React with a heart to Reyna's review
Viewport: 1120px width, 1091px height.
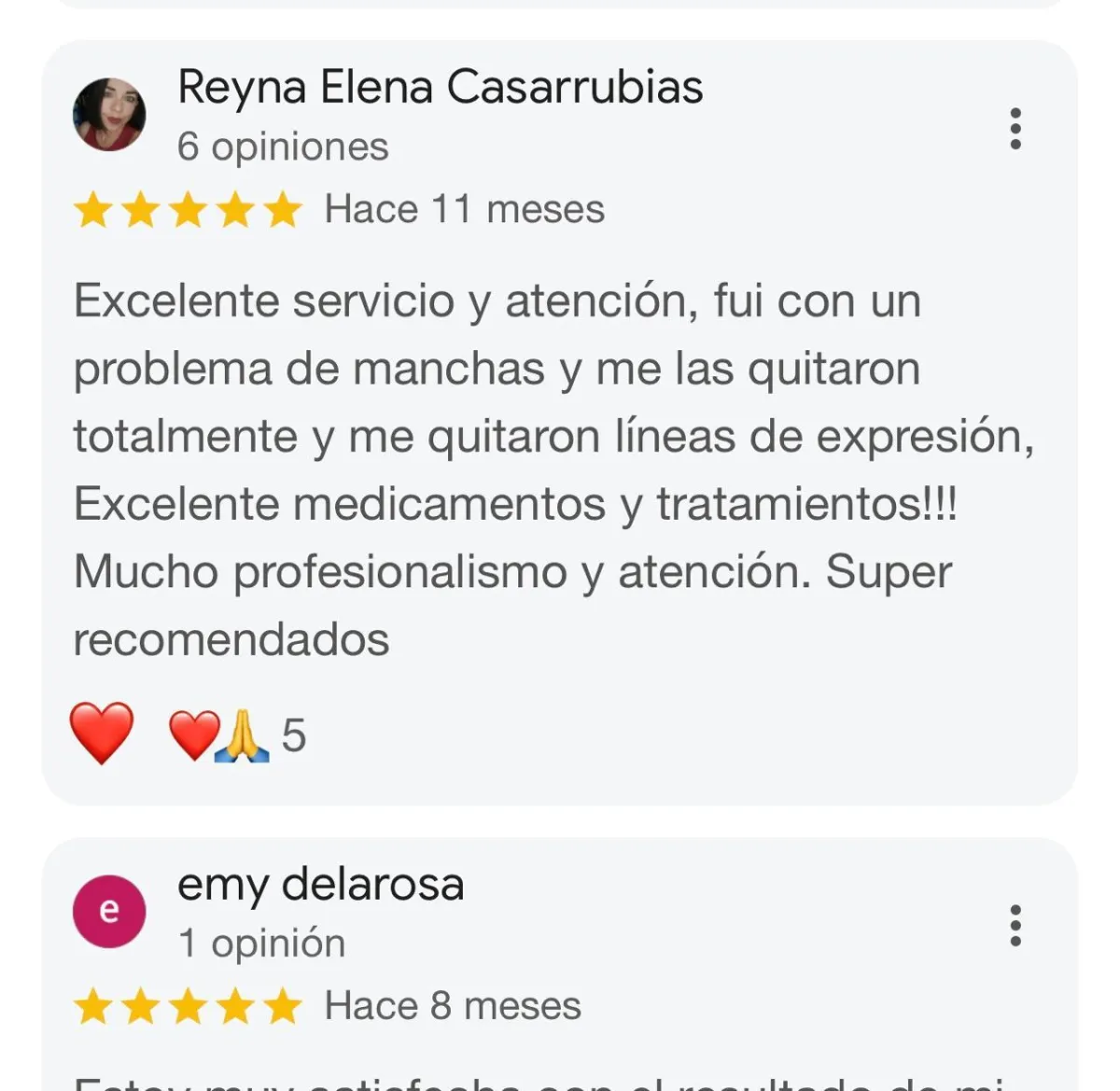click(102, 734)
